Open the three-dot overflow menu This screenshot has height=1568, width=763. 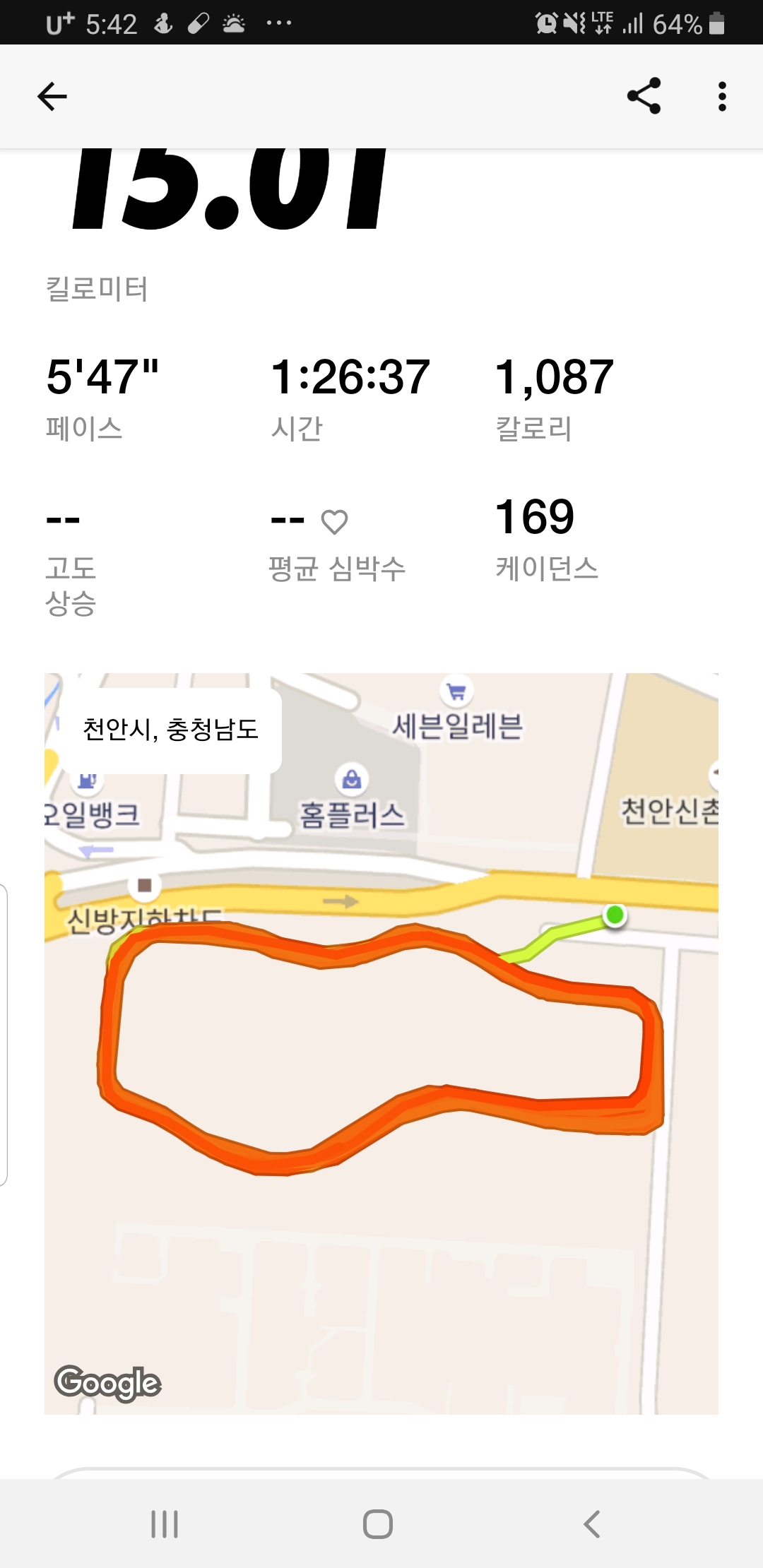click(x=722, y=96)
